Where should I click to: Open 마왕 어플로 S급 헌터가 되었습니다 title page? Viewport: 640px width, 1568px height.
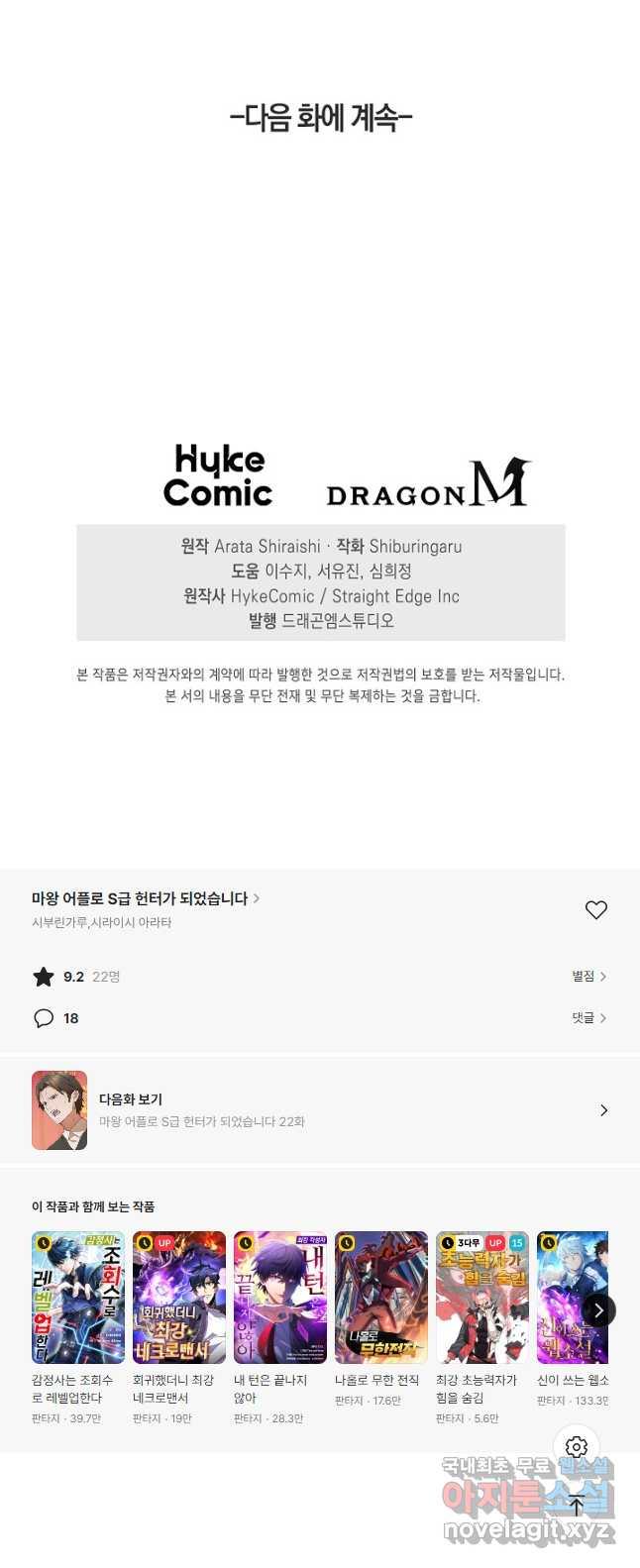point(145,898)
